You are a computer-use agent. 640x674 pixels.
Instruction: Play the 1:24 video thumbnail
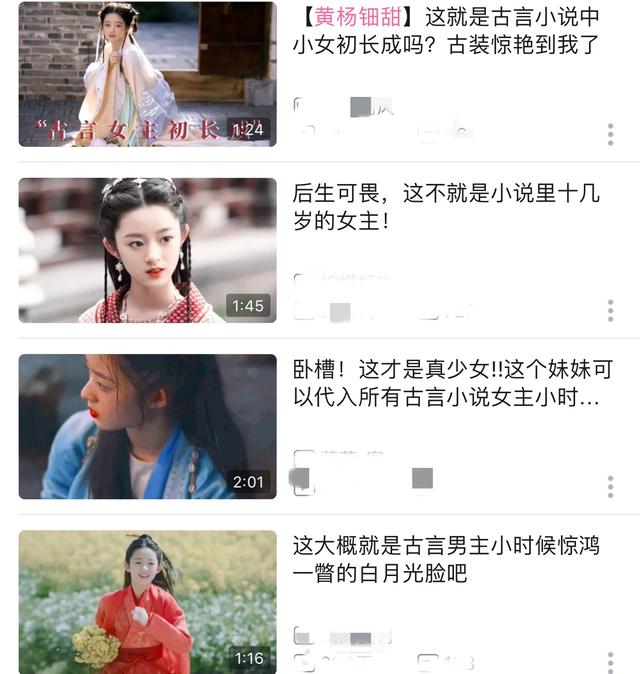coord(147,74)
